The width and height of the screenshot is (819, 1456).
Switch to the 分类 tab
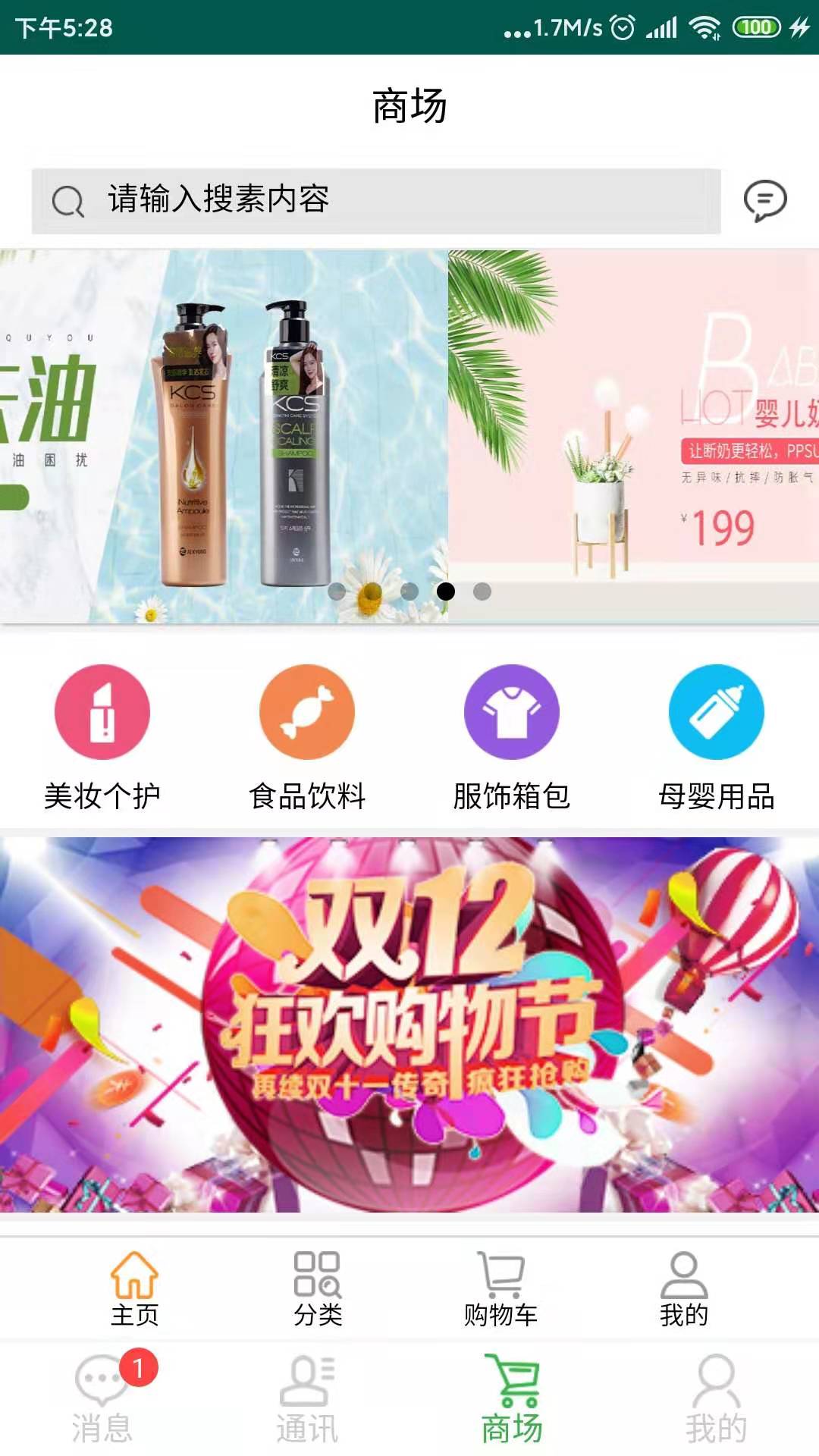pos(318,1288)
